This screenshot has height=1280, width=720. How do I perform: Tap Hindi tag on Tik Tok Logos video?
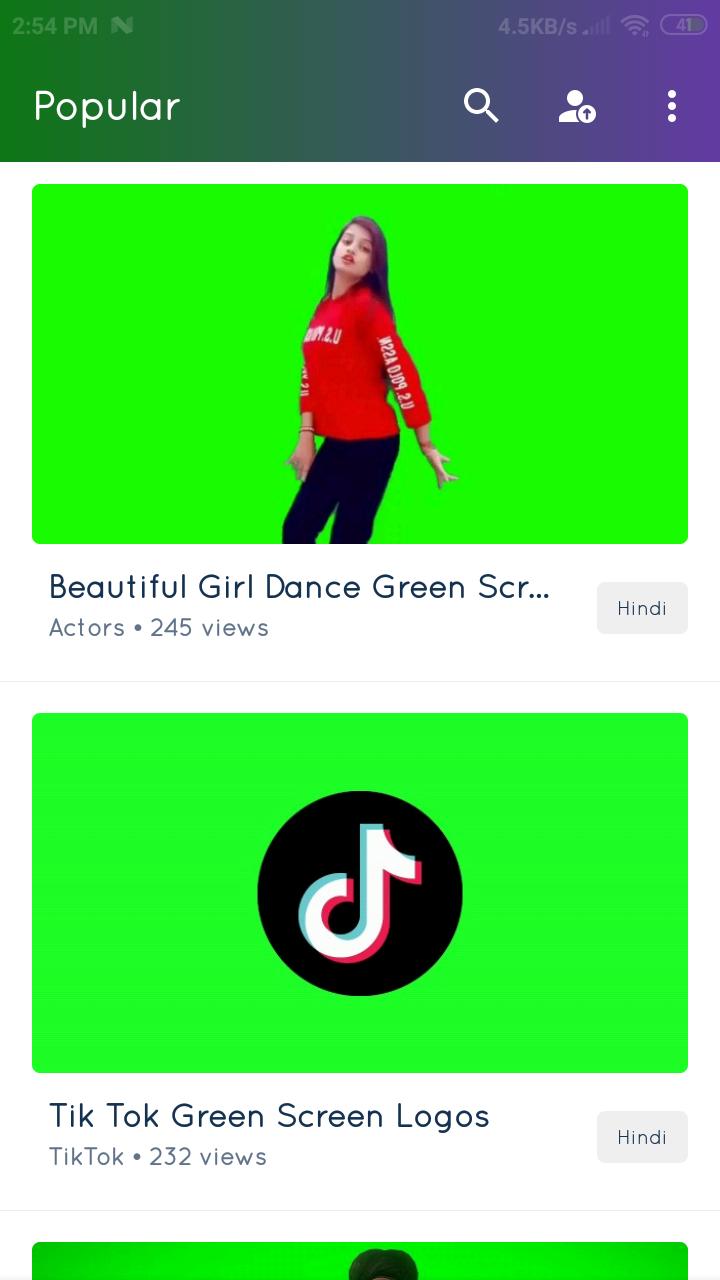642,1137
